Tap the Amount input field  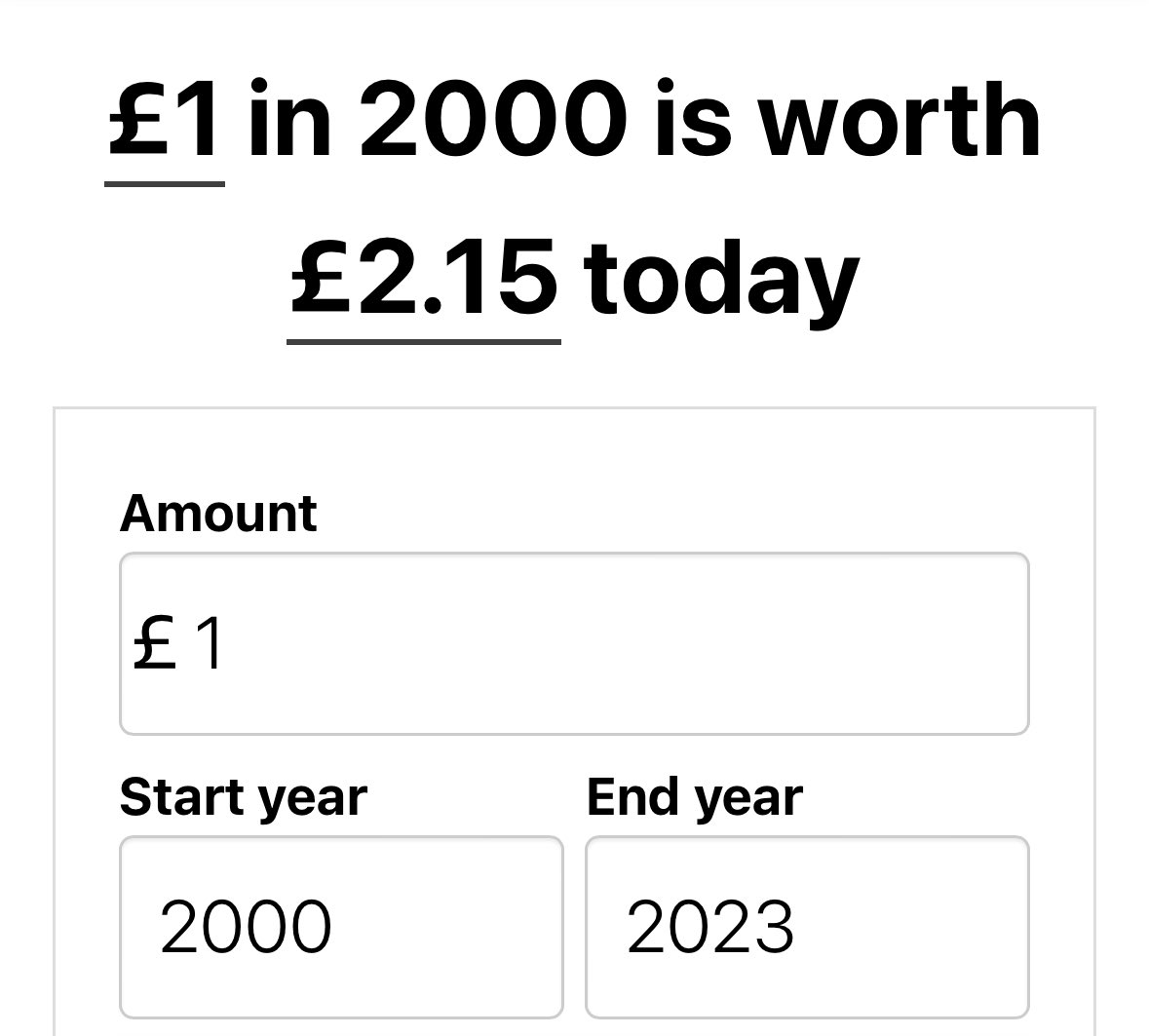pos(573,643)
